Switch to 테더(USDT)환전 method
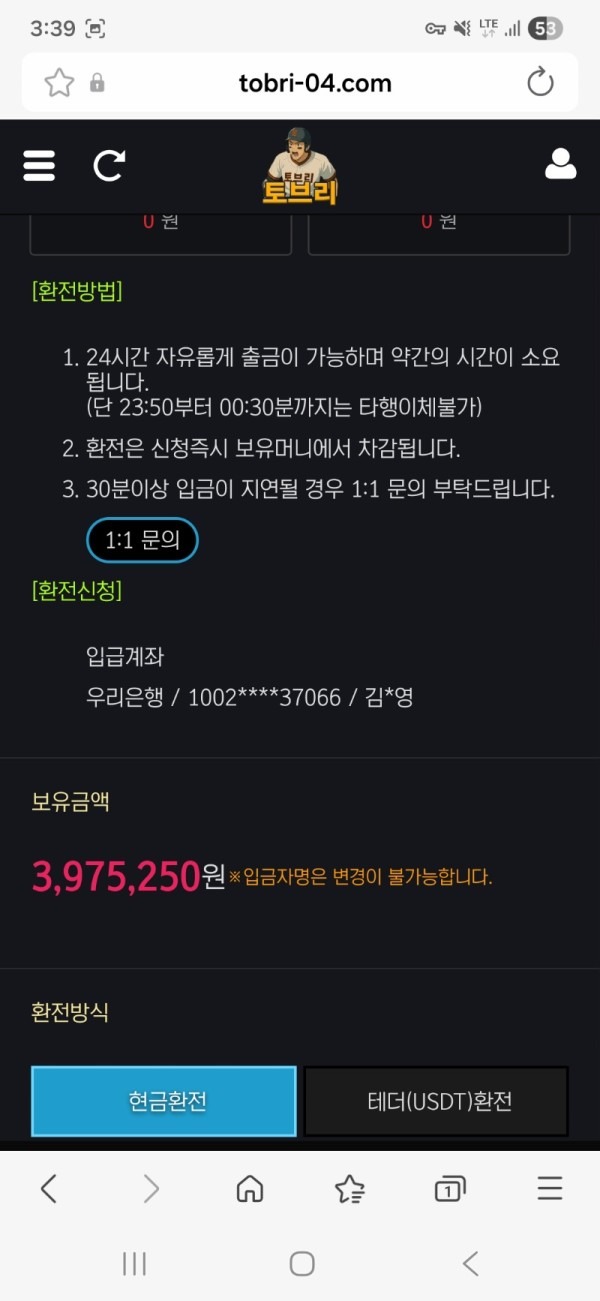Screen dimensions: 600x1301 (436, 1101)
